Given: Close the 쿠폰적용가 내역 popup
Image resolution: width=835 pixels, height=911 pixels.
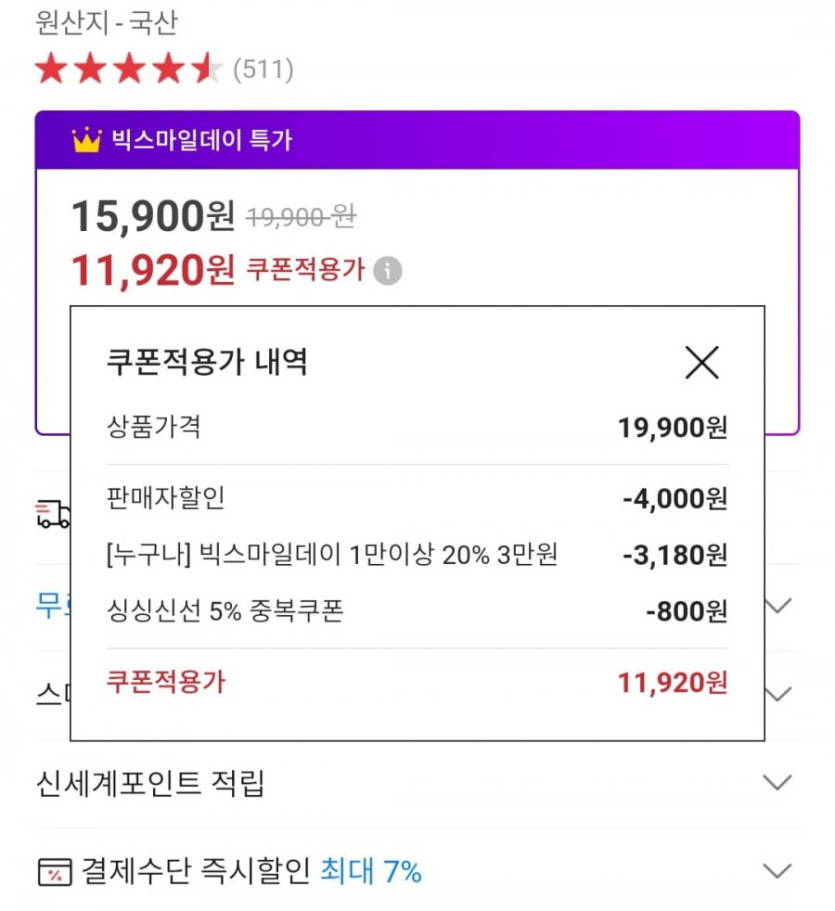Looking at the screenshot, I should pyautogui.click(x=702, y=363).
